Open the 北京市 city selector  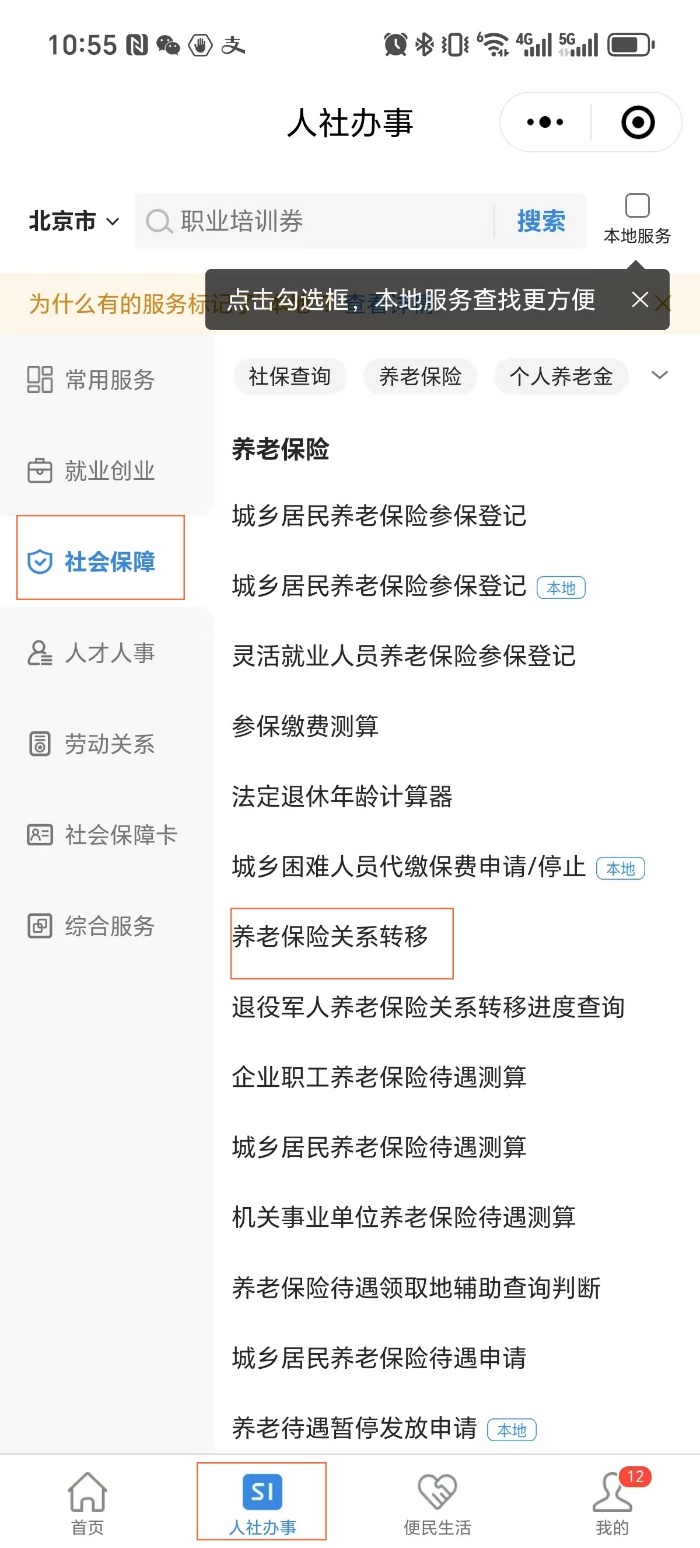[x=75, y=221]
